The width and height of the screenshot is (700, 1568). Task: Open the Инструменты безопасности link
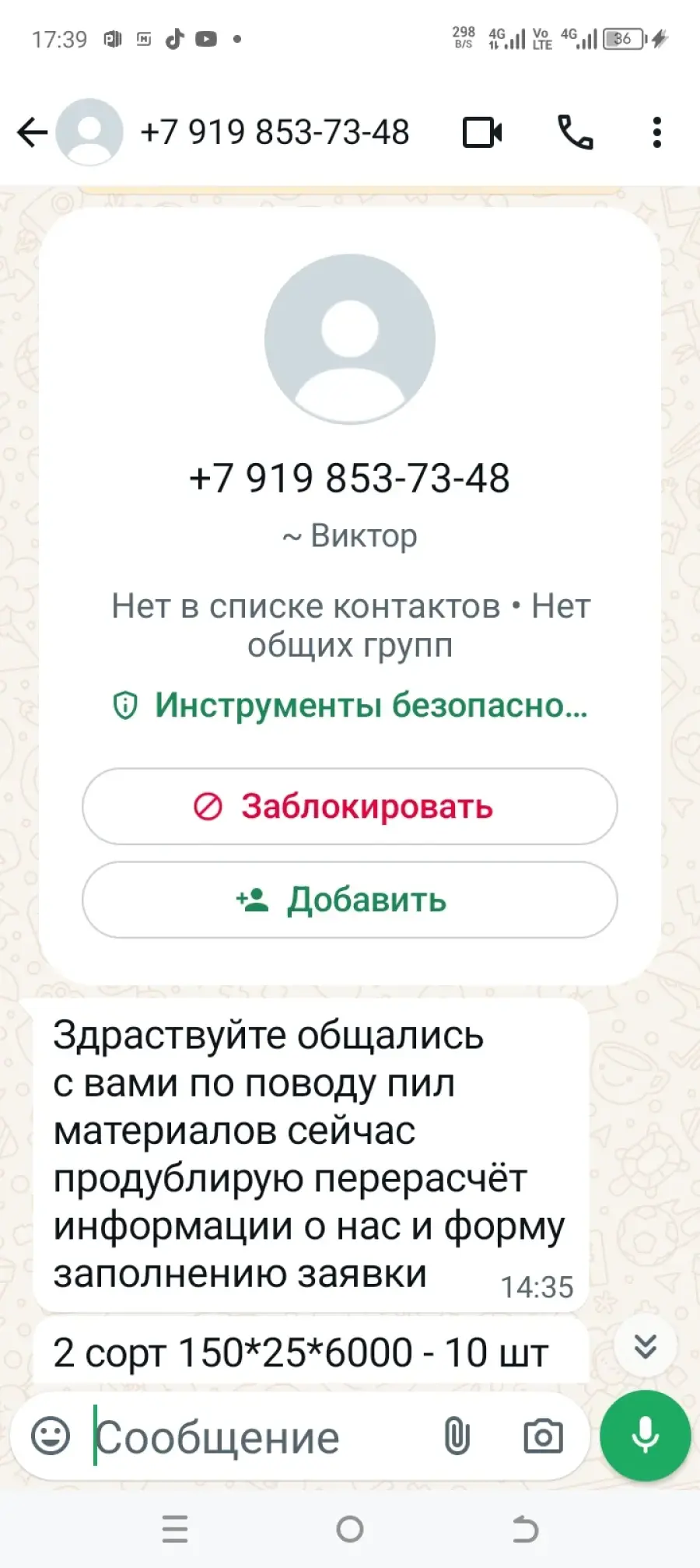click(350, 705)
